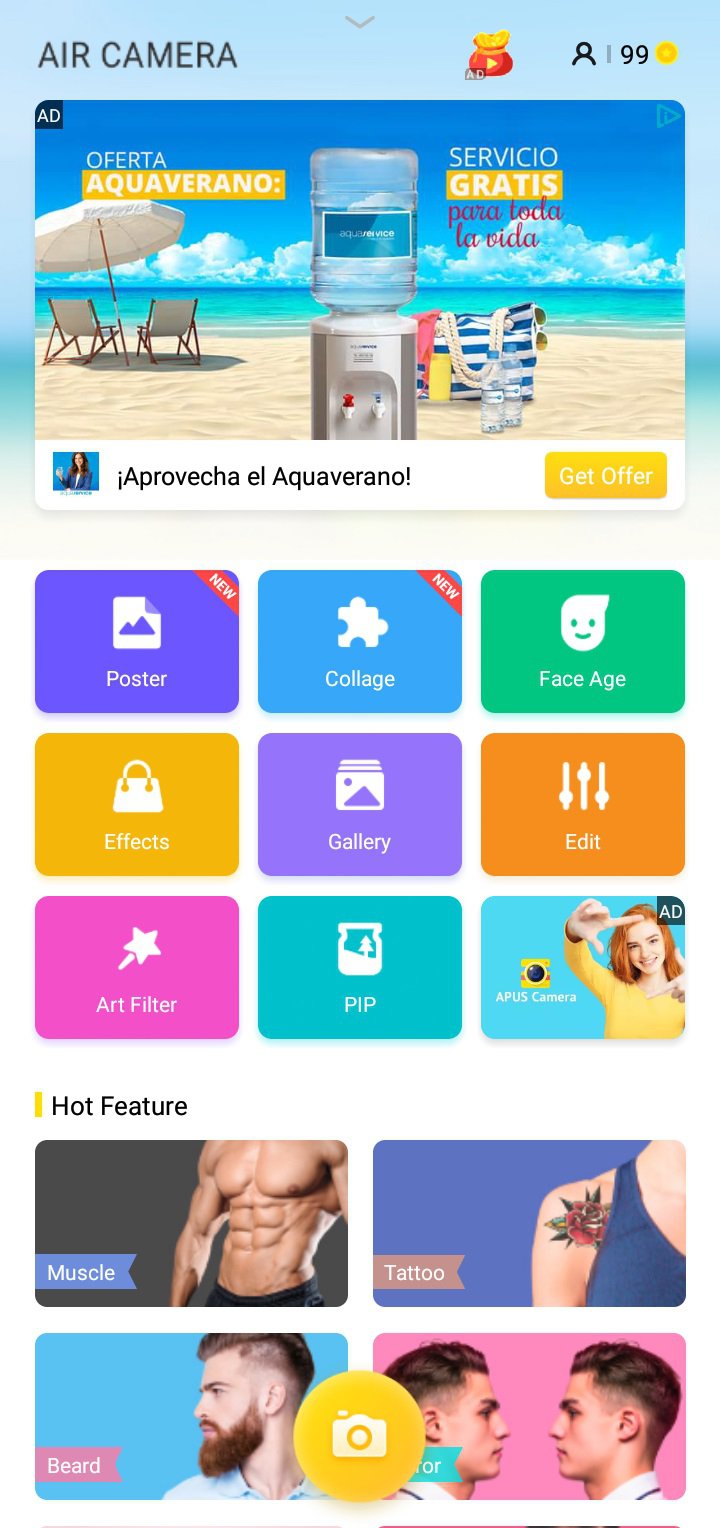Image resolution: width=720 pixels, height=1528 pixels.
Task: Try the Art Filter feature
Action: pos(137,967)
